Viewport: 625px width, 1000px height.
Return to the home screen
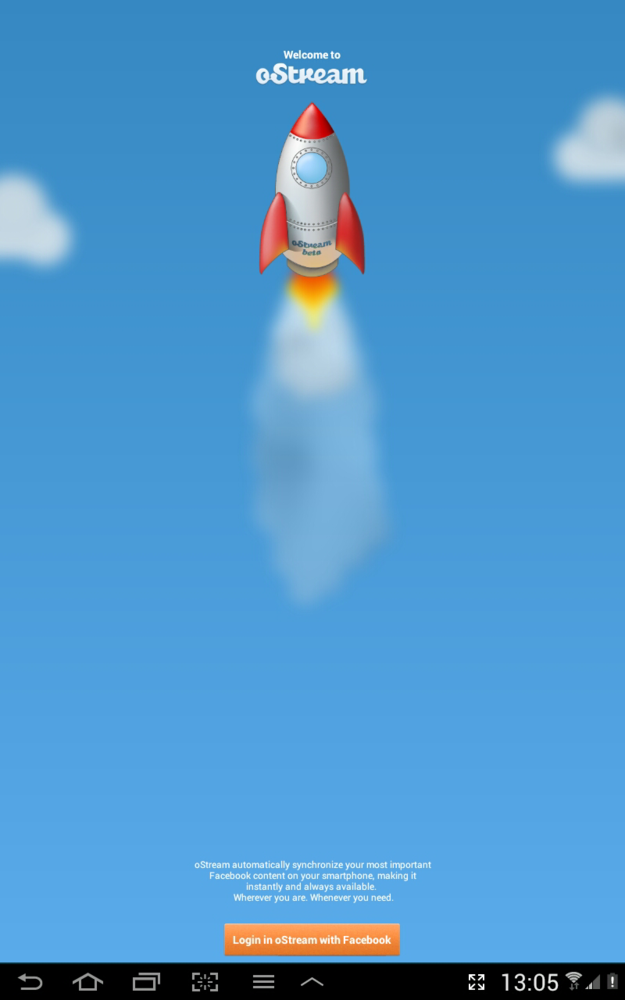[88, 982]
